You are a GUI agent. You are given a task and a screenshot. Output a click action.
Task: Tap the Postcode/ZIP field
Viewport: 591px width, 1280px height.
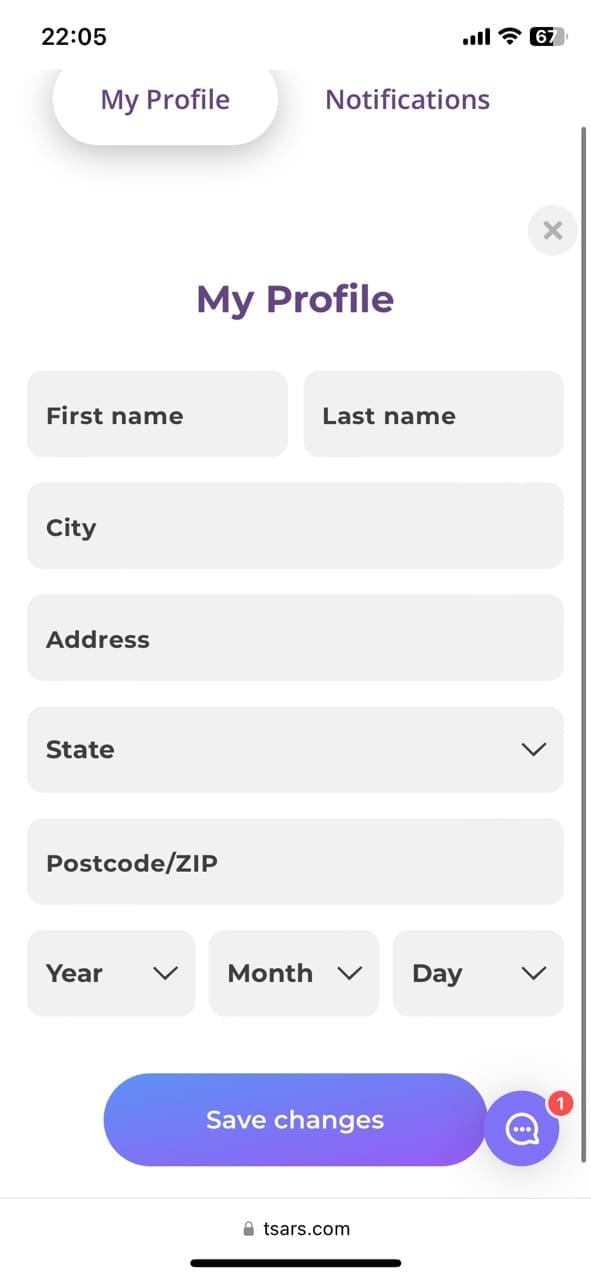[x=295, y=862]
